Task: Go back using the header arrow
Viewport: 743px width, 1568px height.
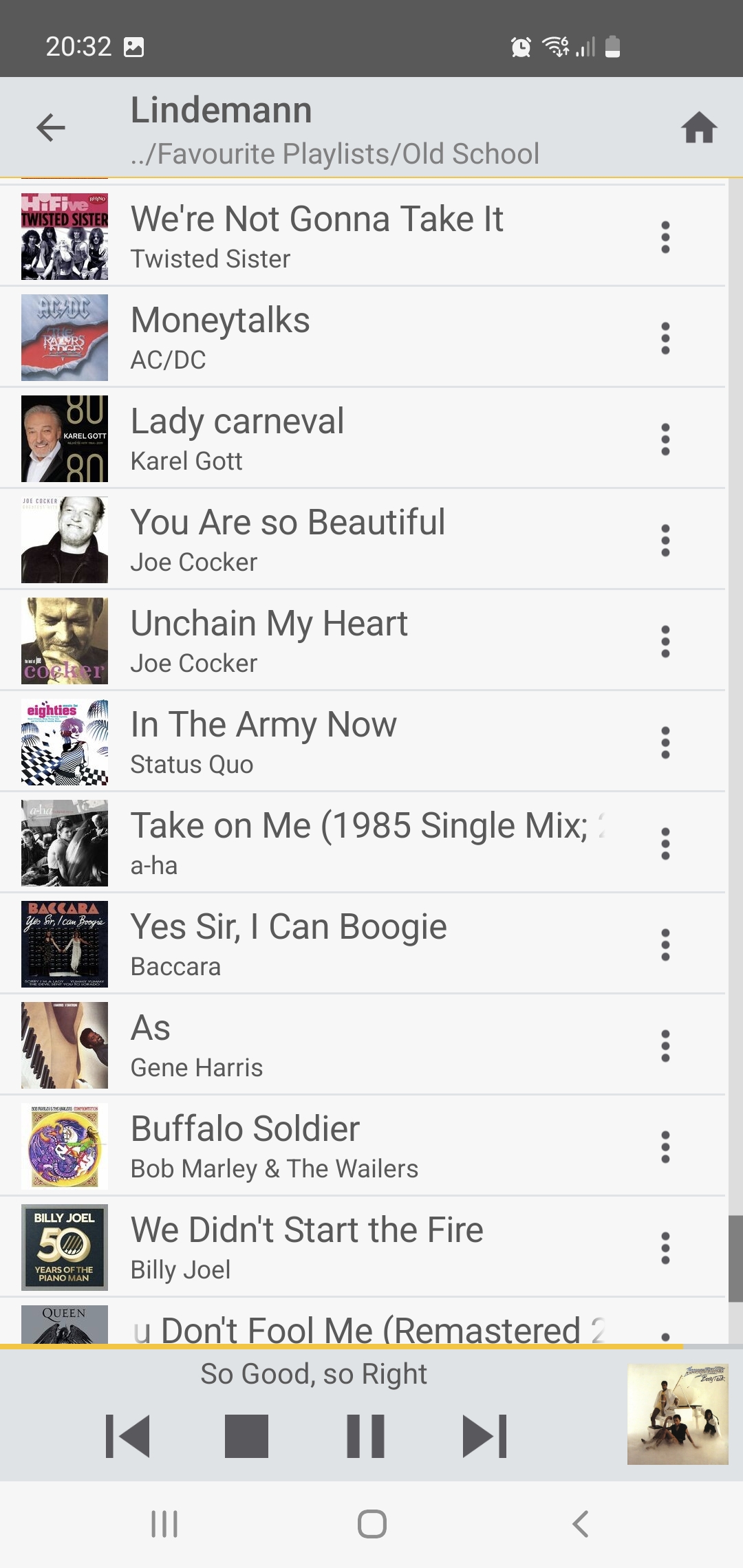Action: point(51,128)
